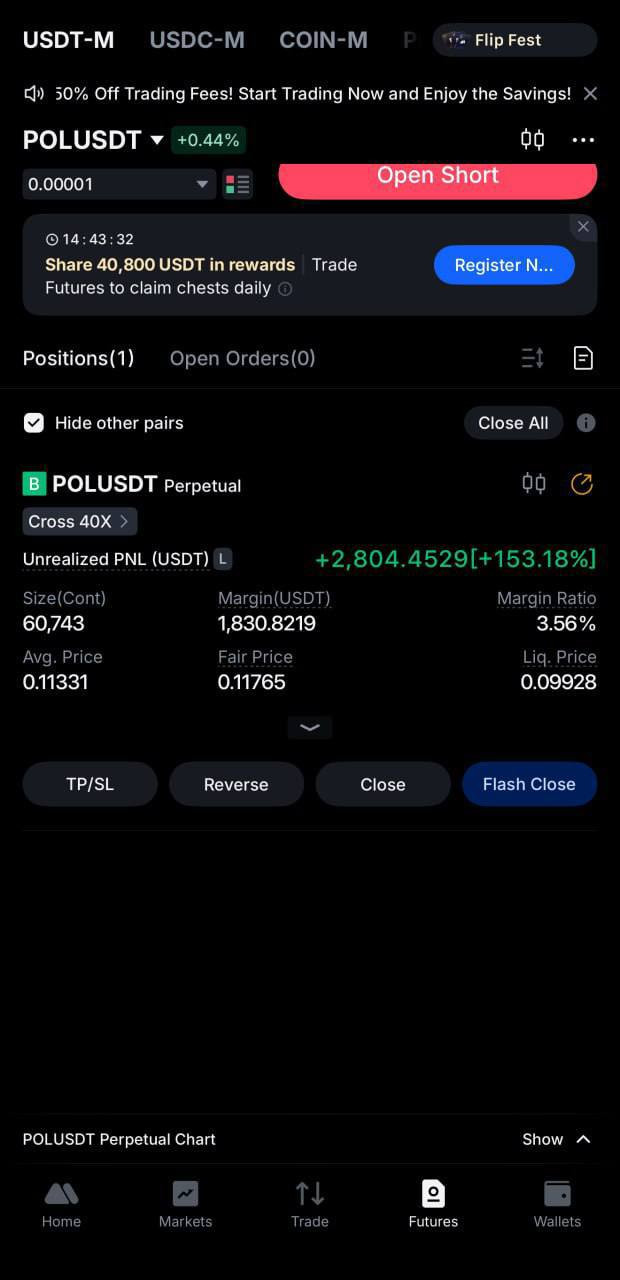Tap Close All positions button

pos(512,423)
